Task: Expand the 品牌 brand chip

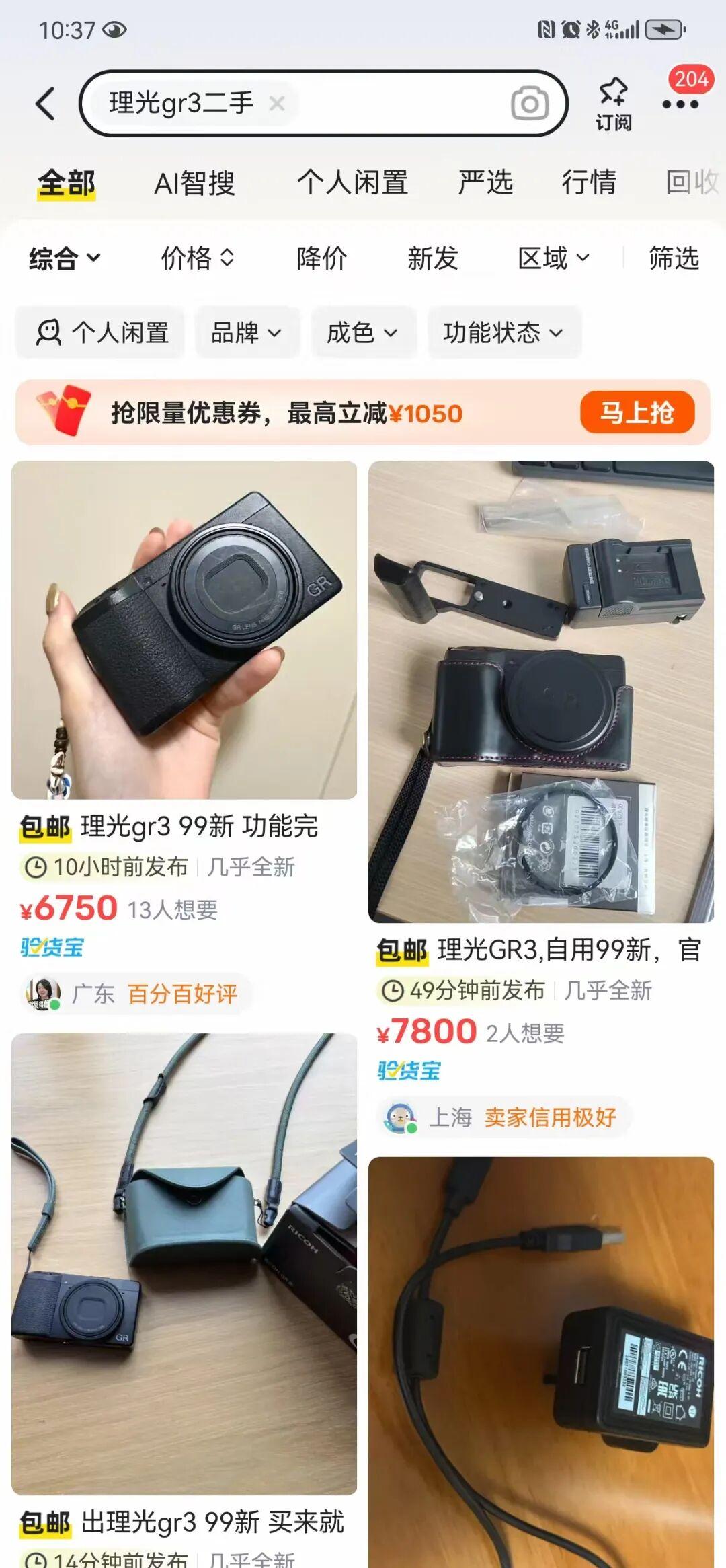Action: 246,332
